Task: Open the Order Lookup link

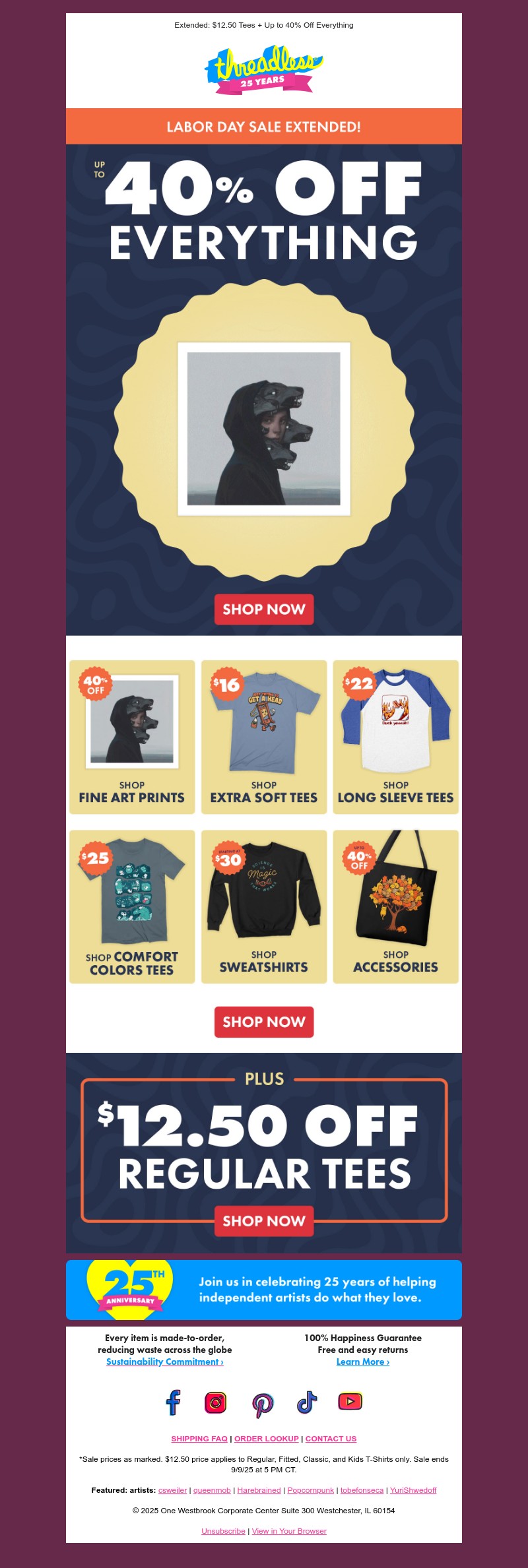Action: click(x=267, y=1439)
